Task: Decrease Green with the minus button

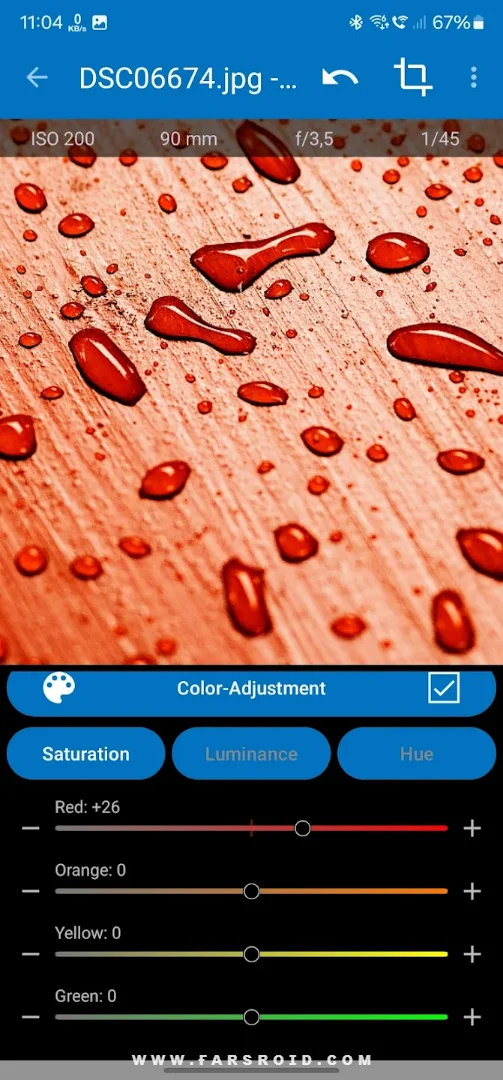Action: [x=30, y=1017]
